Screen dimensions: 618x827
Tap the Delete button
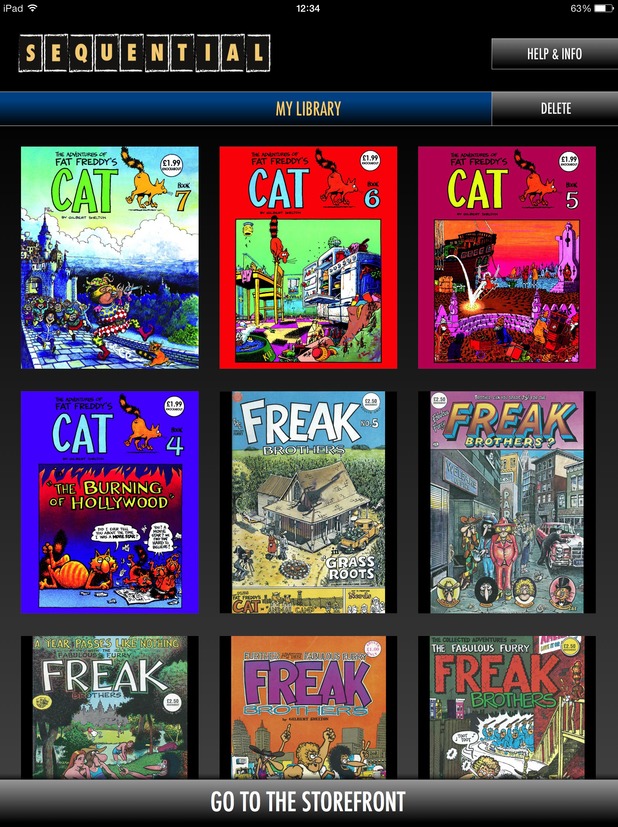[555, 109]
